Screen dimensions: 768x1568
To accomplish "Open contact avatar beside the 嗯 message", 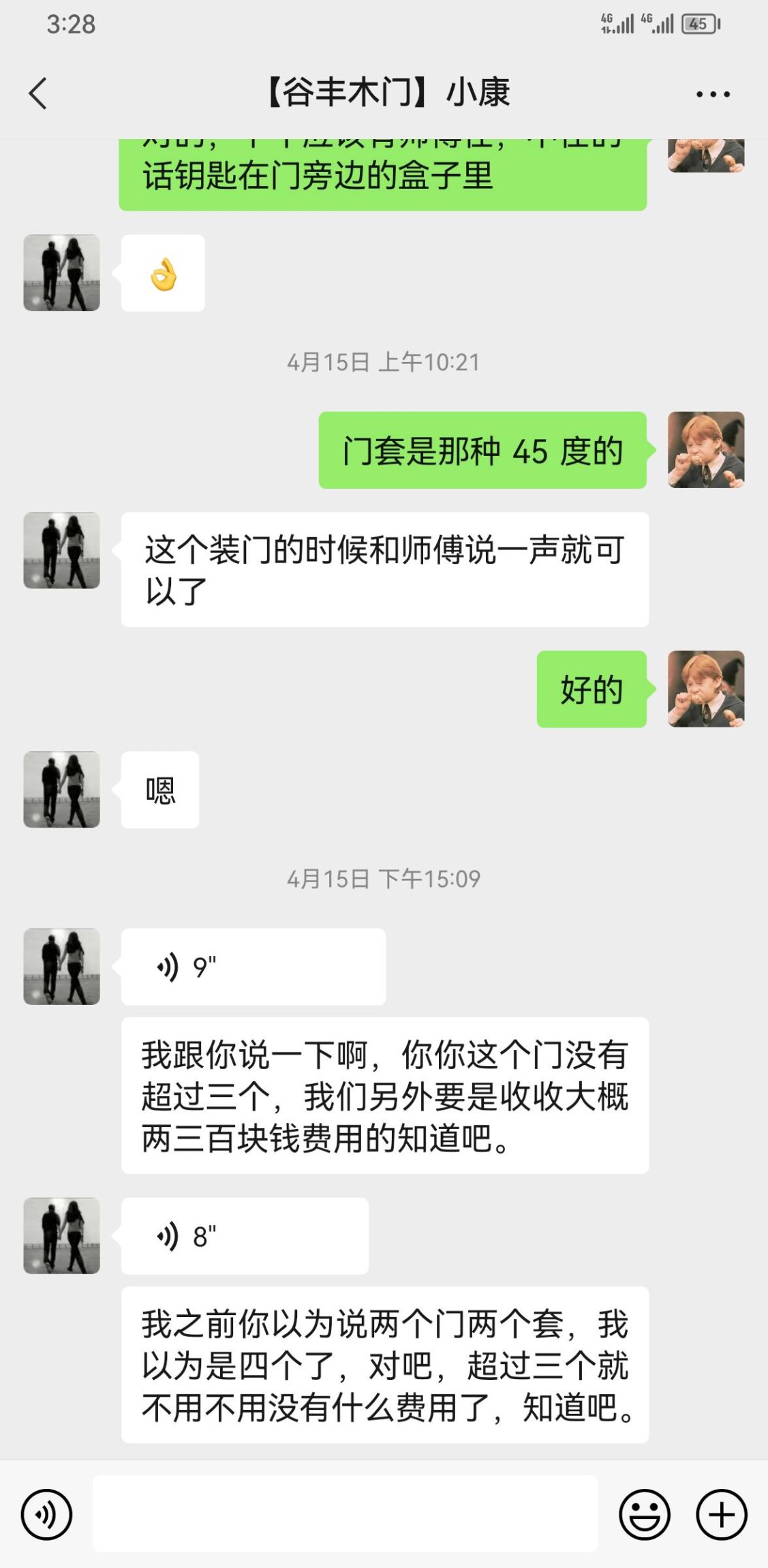I will 62,790.
